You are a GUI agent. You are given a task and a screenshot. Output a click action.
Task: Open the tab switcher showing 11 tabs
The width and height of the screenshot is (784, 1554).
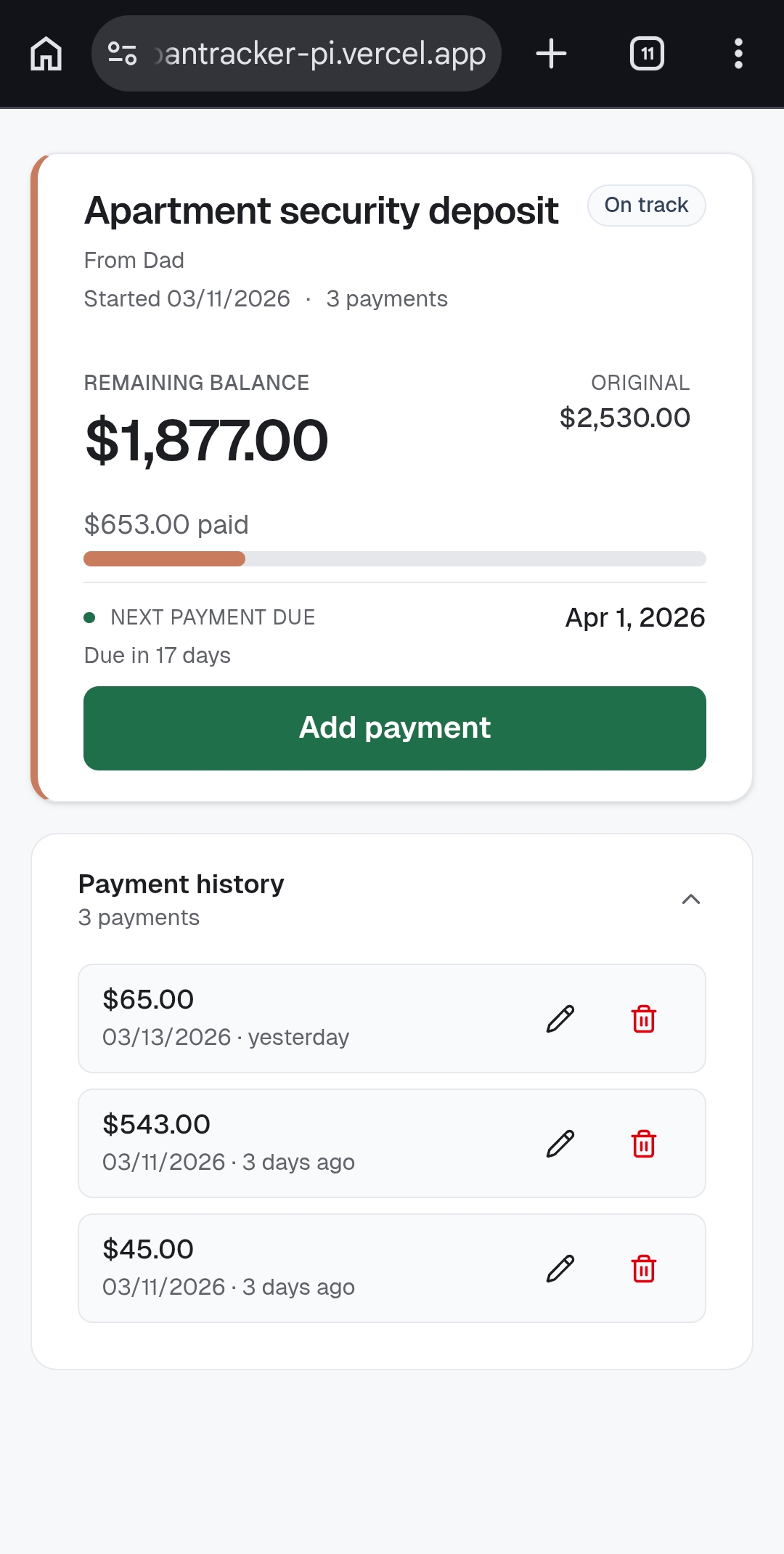click(x=646, y=53)
